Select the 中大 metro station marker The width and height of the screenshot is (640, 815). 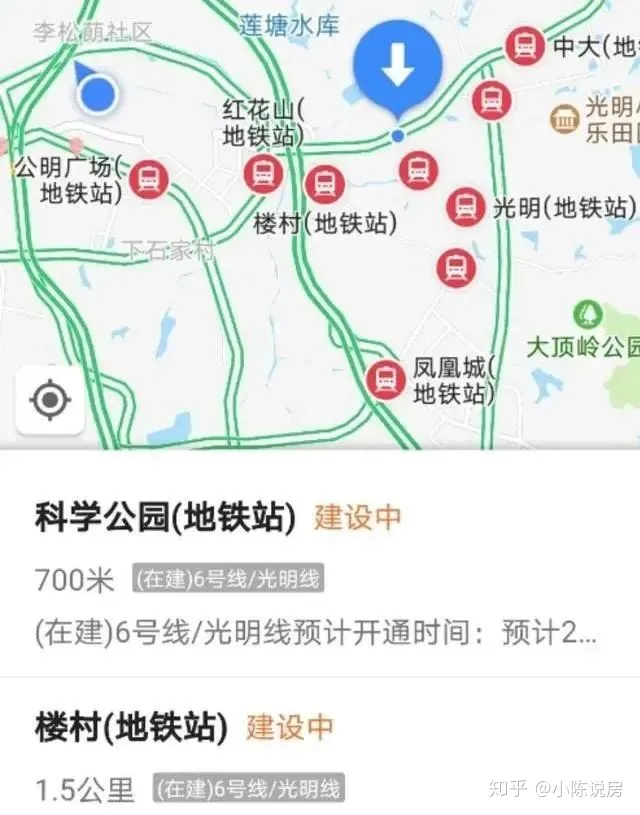click(x=524, y=46)
